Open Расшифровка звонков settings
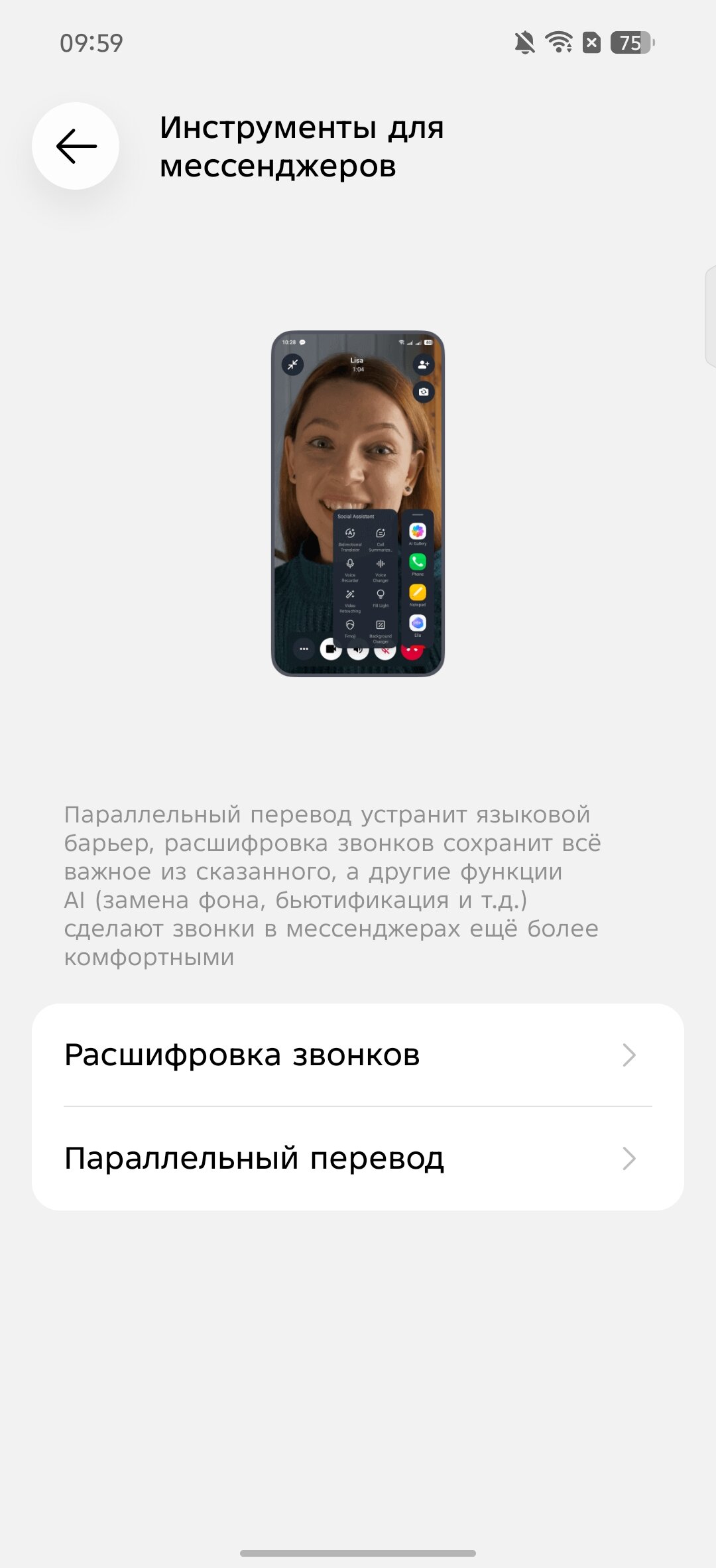 point(358,1055)
